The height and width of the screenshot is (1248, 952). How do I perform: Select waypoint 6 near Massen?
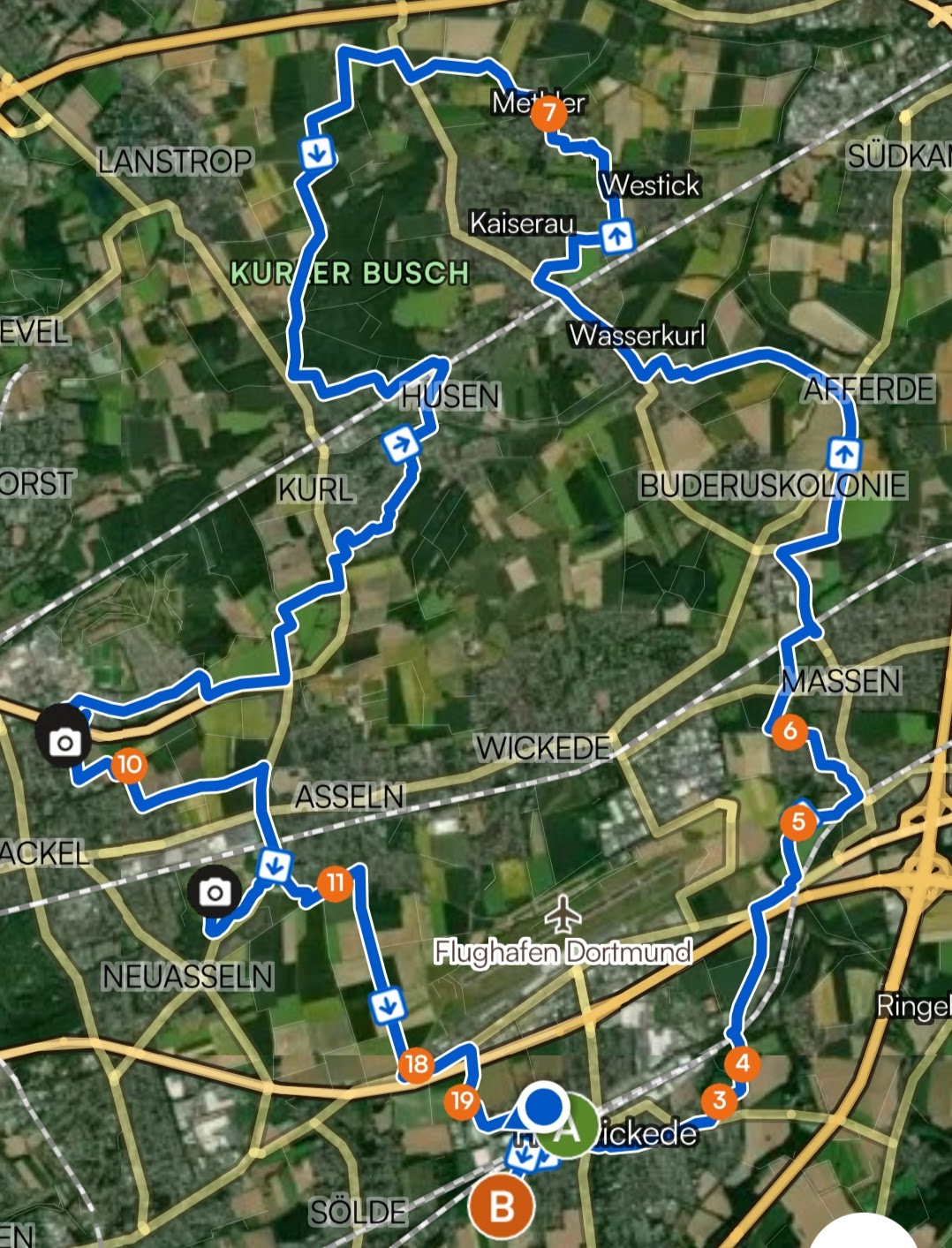point(790,730)
